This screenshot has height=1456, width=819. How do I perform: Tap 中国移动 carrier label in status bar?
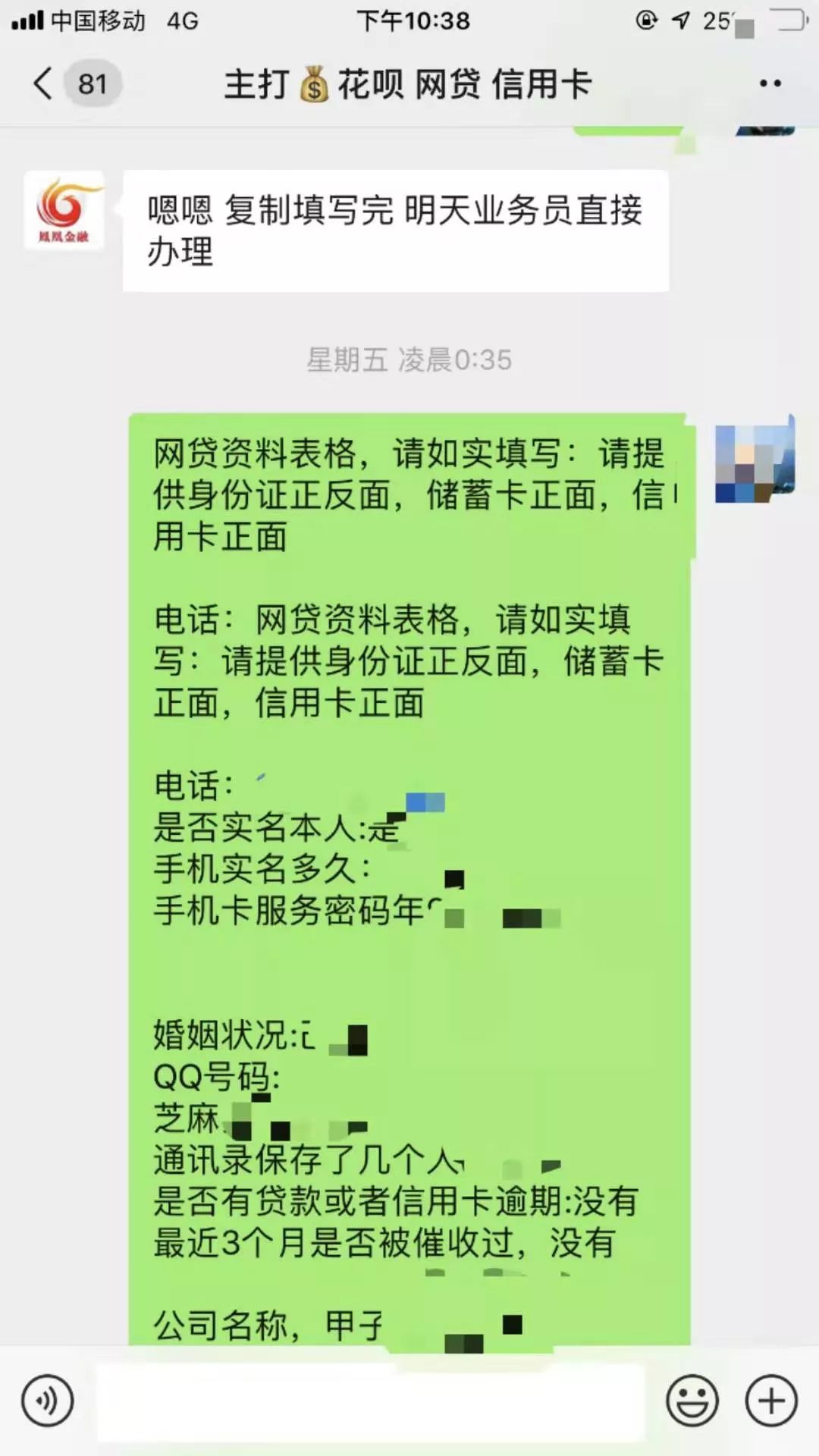click(x=99, y=20)
